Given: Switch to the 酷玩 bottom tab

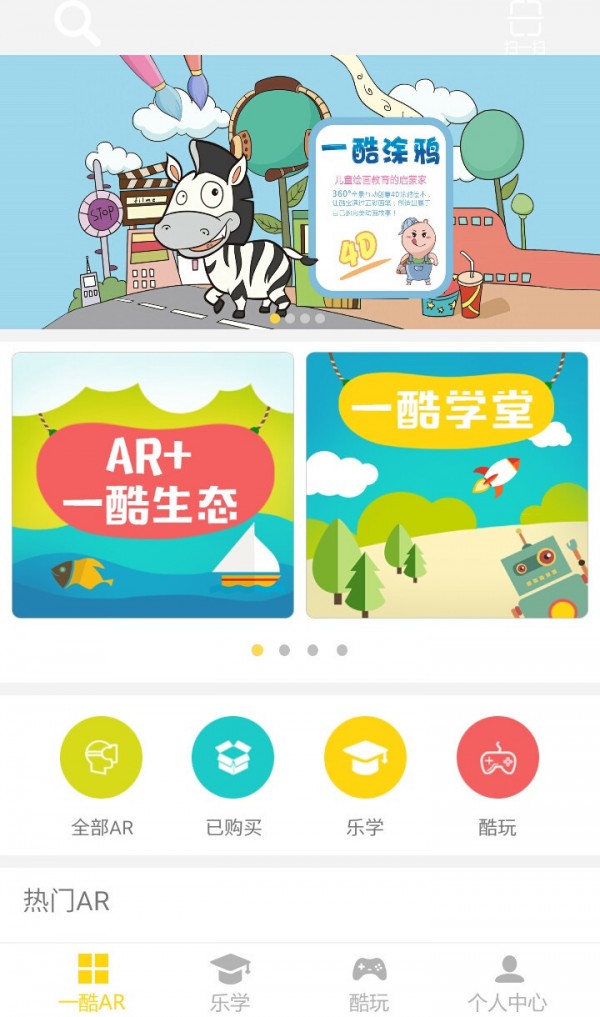Looking at the screenshot, I should click(369, 982).
